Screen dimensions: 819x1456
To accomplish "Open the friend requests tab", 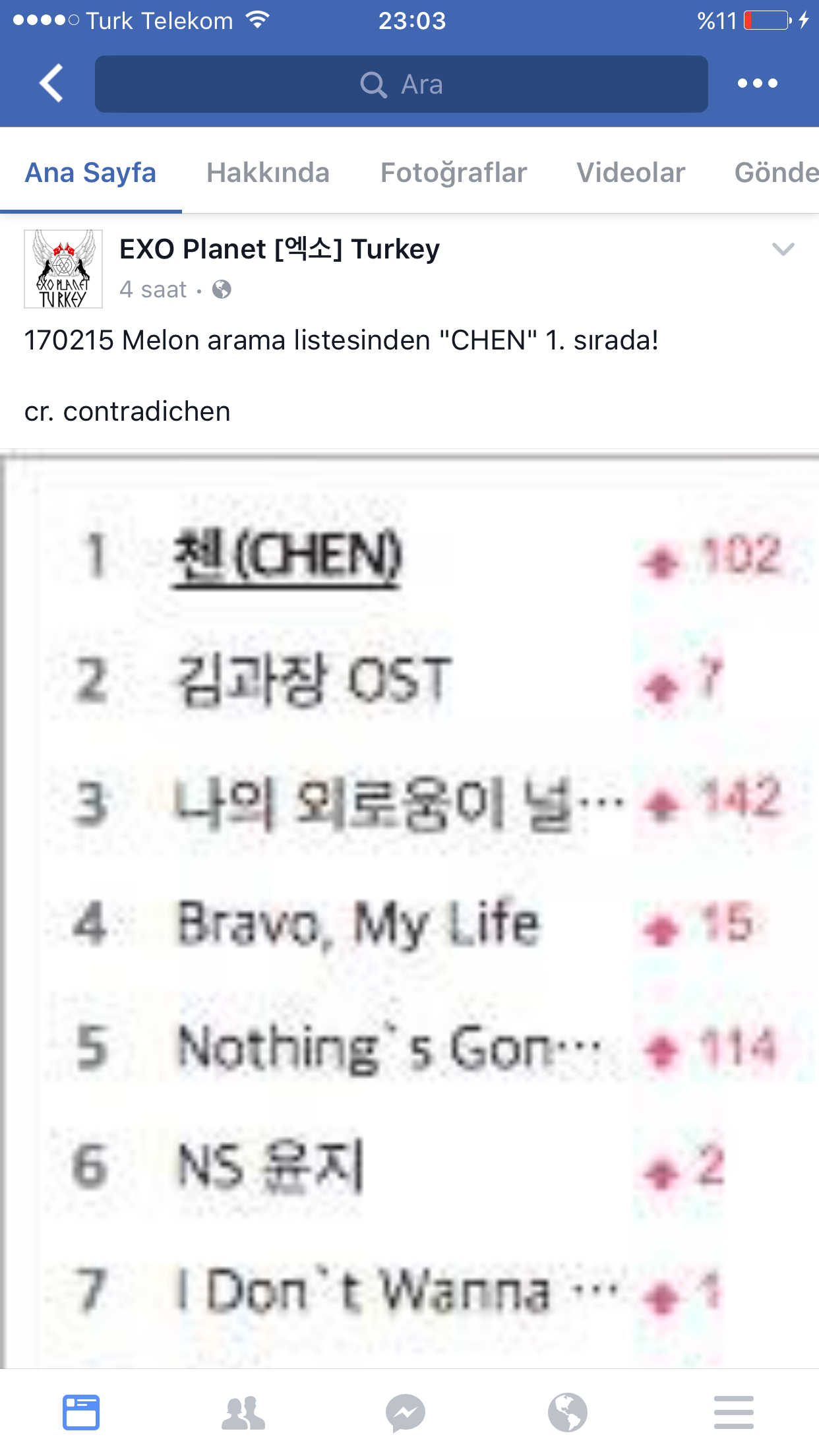I will click(x=243, y=1412).
